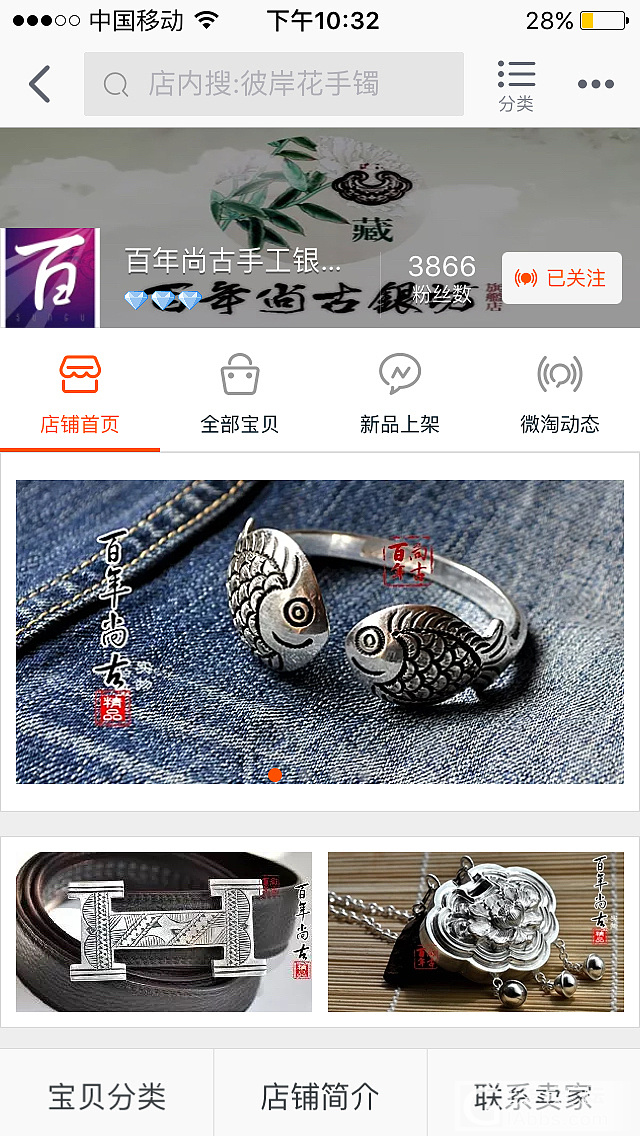
Task: Tap the 已关注 followed button
Action: point(561,278)
